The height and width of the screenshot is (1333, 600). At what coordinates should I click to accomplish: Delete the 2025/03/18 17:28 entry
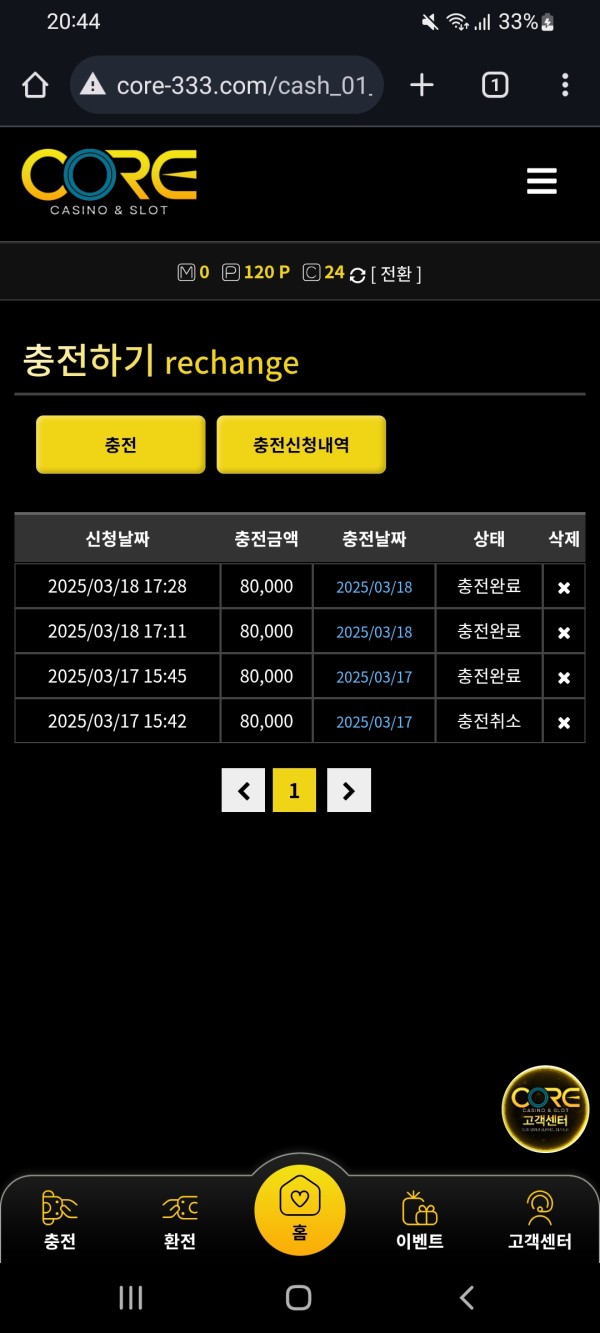point(564,587)
